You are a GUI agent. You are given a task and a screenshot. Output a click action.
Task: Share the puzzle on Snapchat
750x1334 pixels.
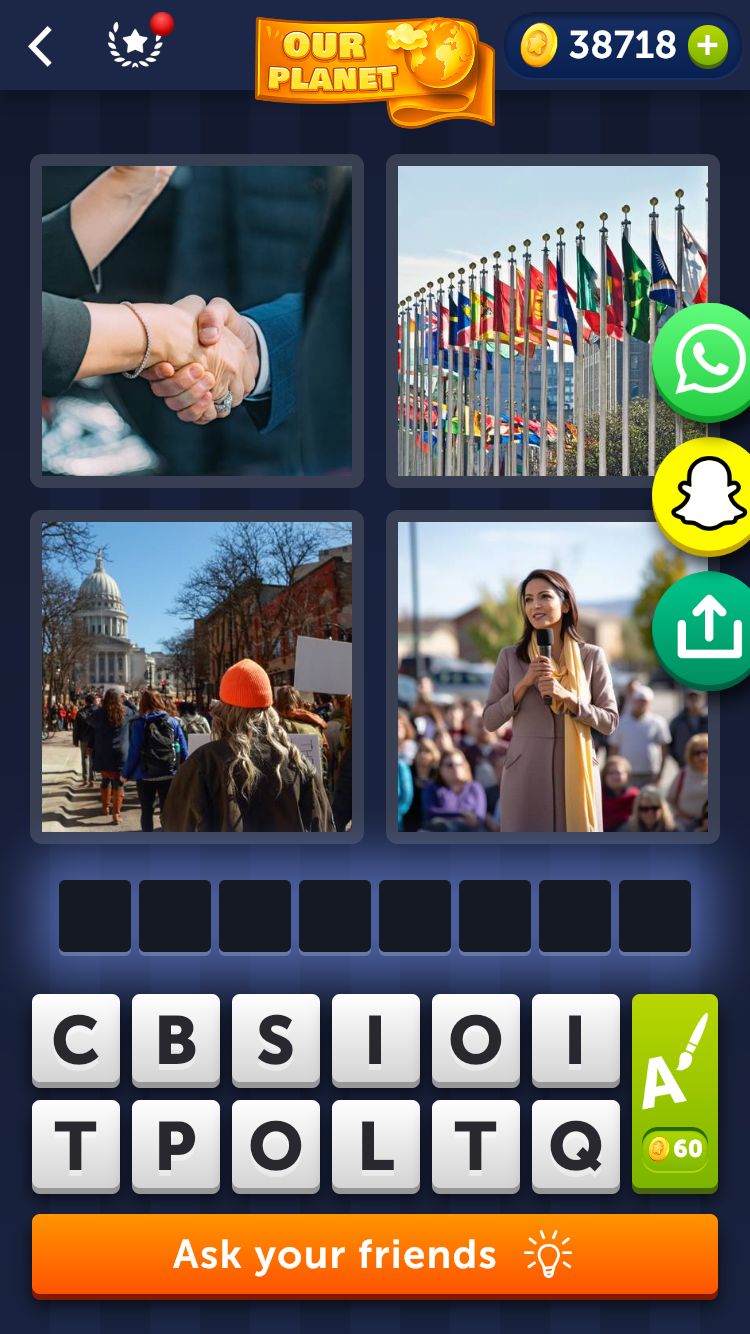click(x=706, y=496)
